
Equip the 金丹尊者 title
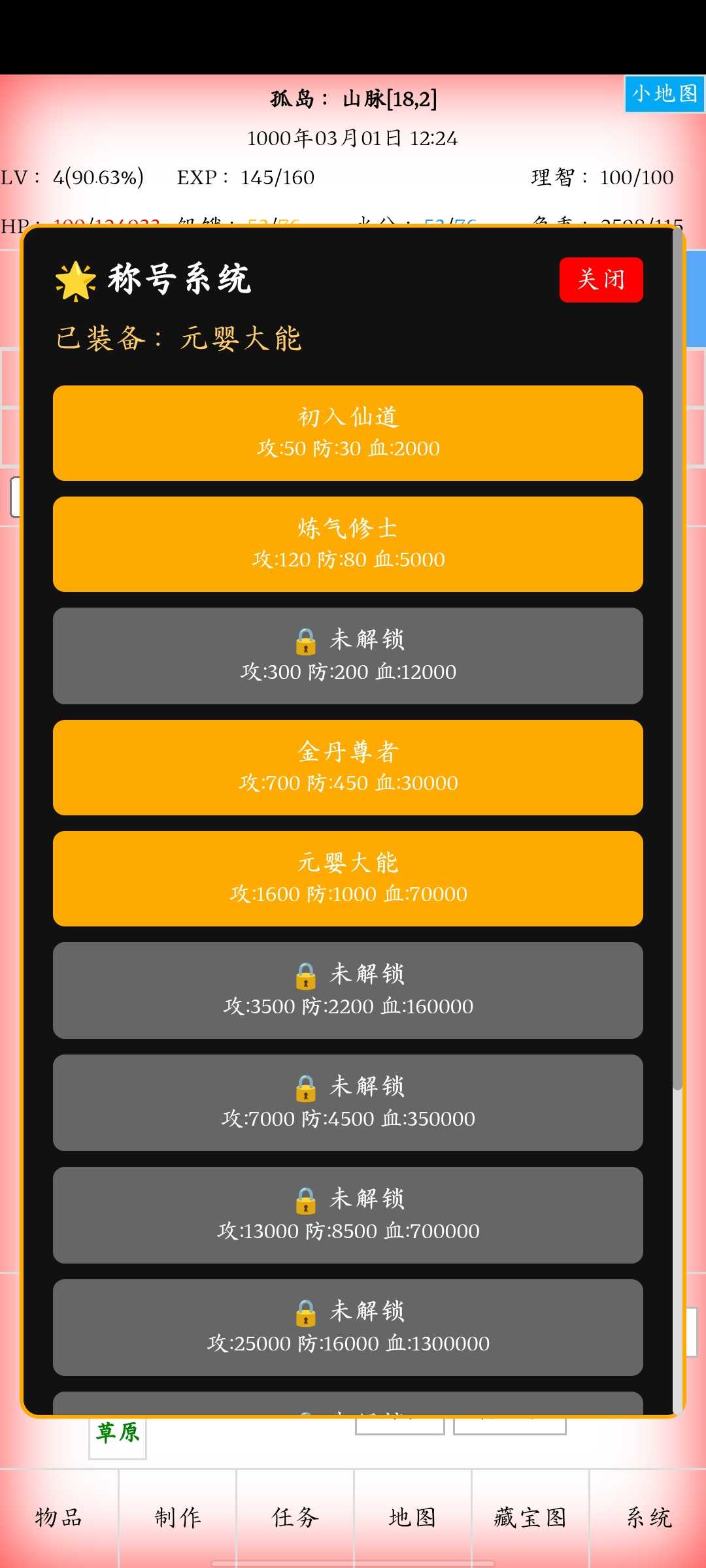[348, 768]
